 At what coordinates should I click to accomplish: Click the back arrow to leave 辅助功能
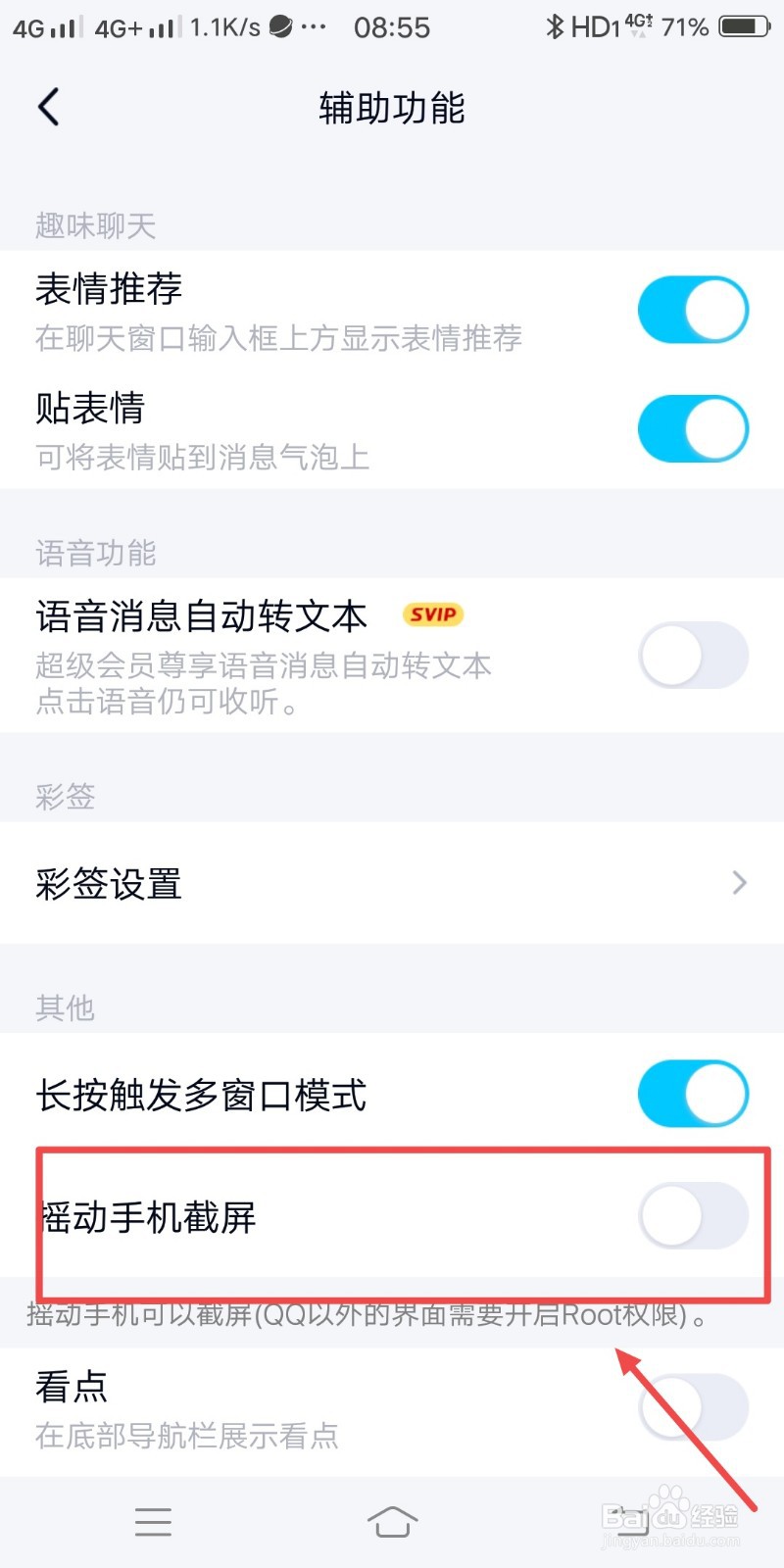click(x=47, y=108)
